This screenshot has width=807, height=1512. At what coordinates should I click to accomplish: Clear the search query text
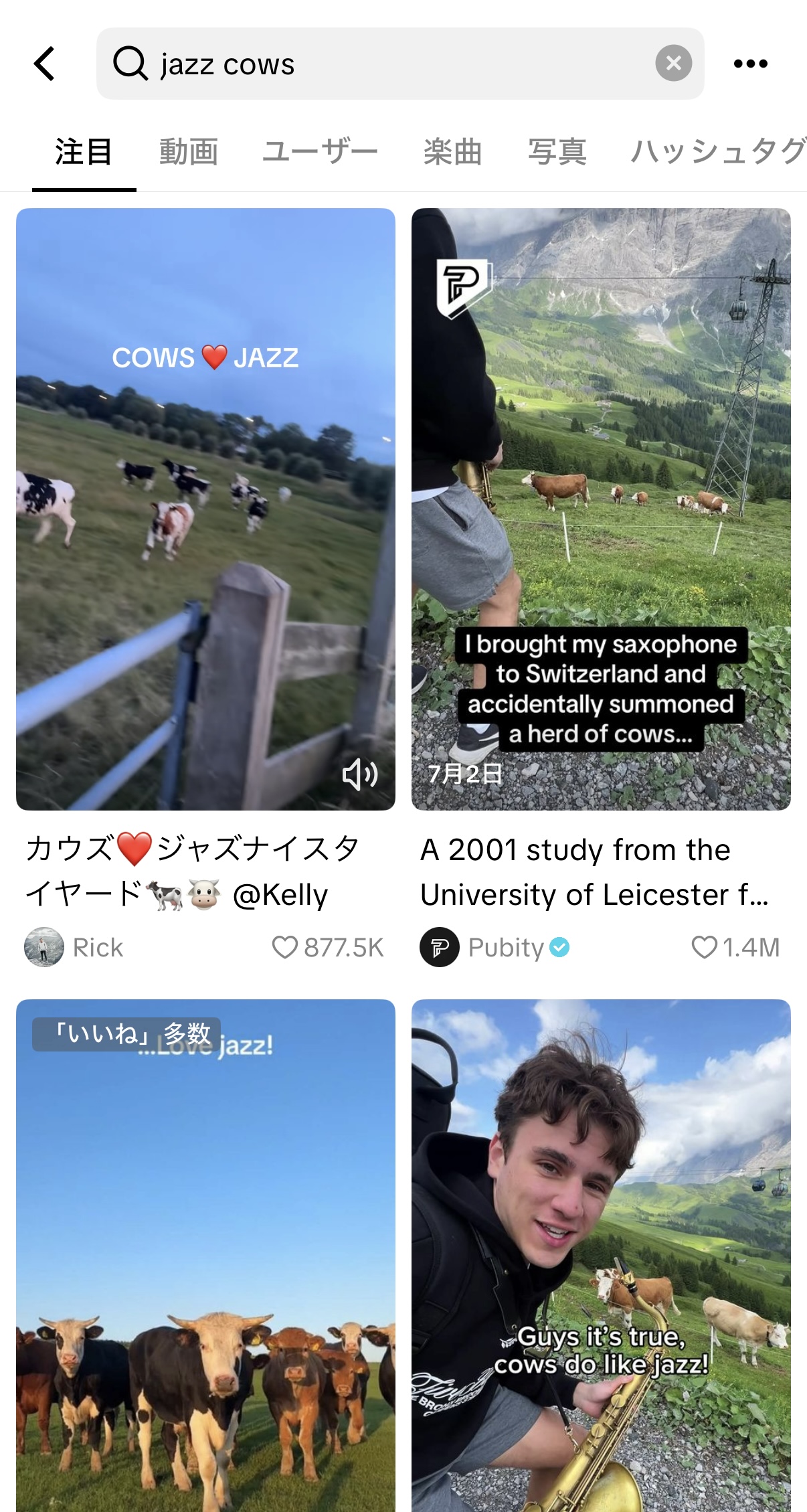click(x=673, y=64)
